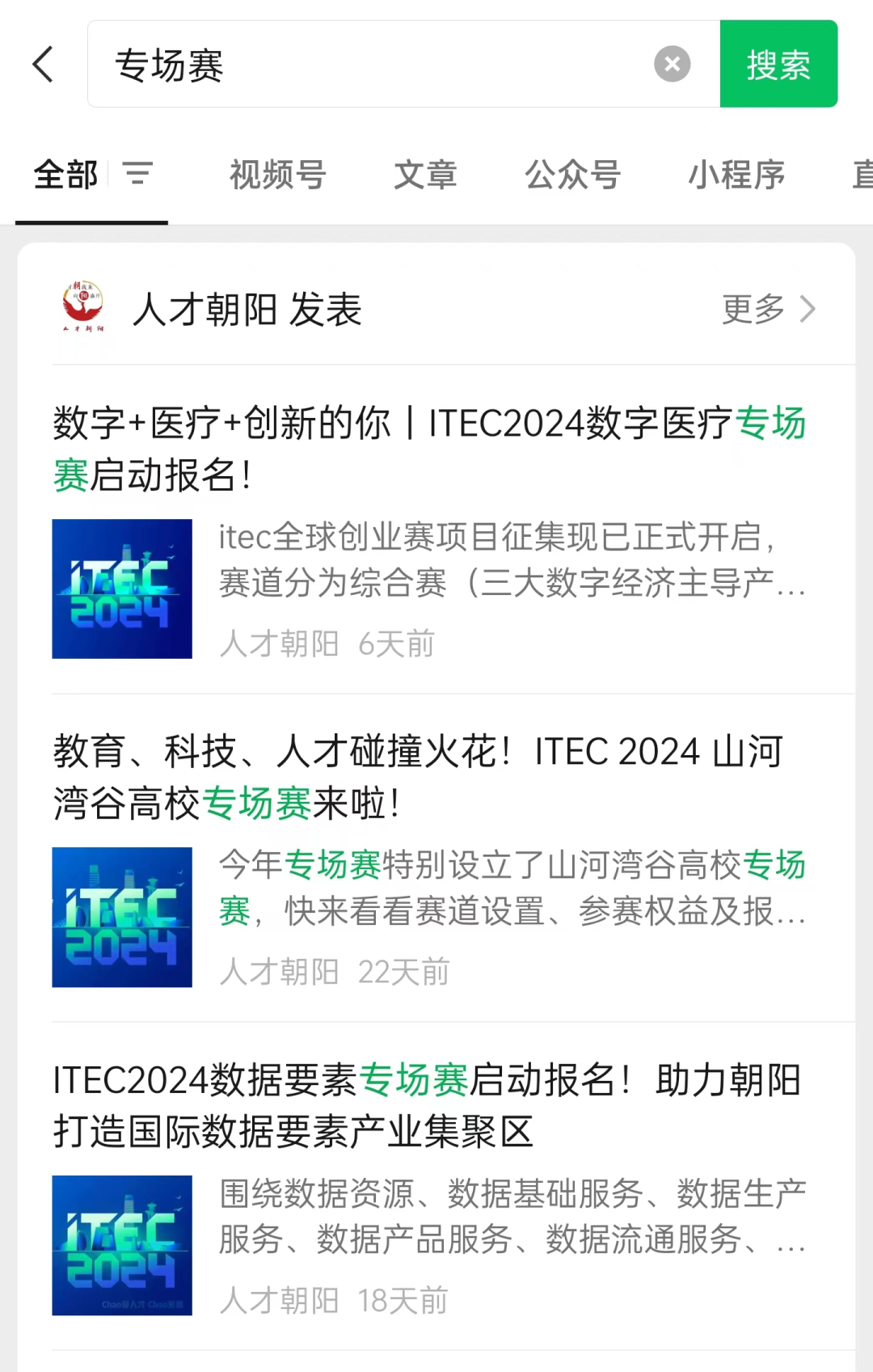873x1372 pixels.
Task: Go back using the arrow icon
Action: (x=44, y=65)
